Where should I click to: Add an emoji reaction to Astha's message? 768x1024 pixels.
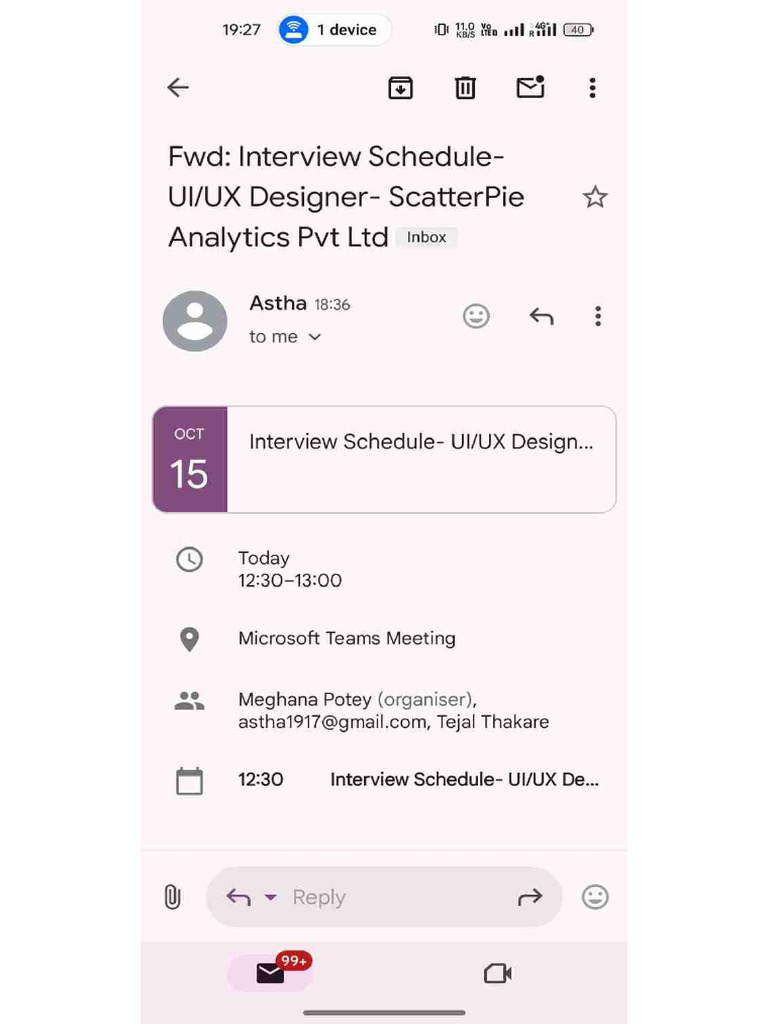coord(476,317)
